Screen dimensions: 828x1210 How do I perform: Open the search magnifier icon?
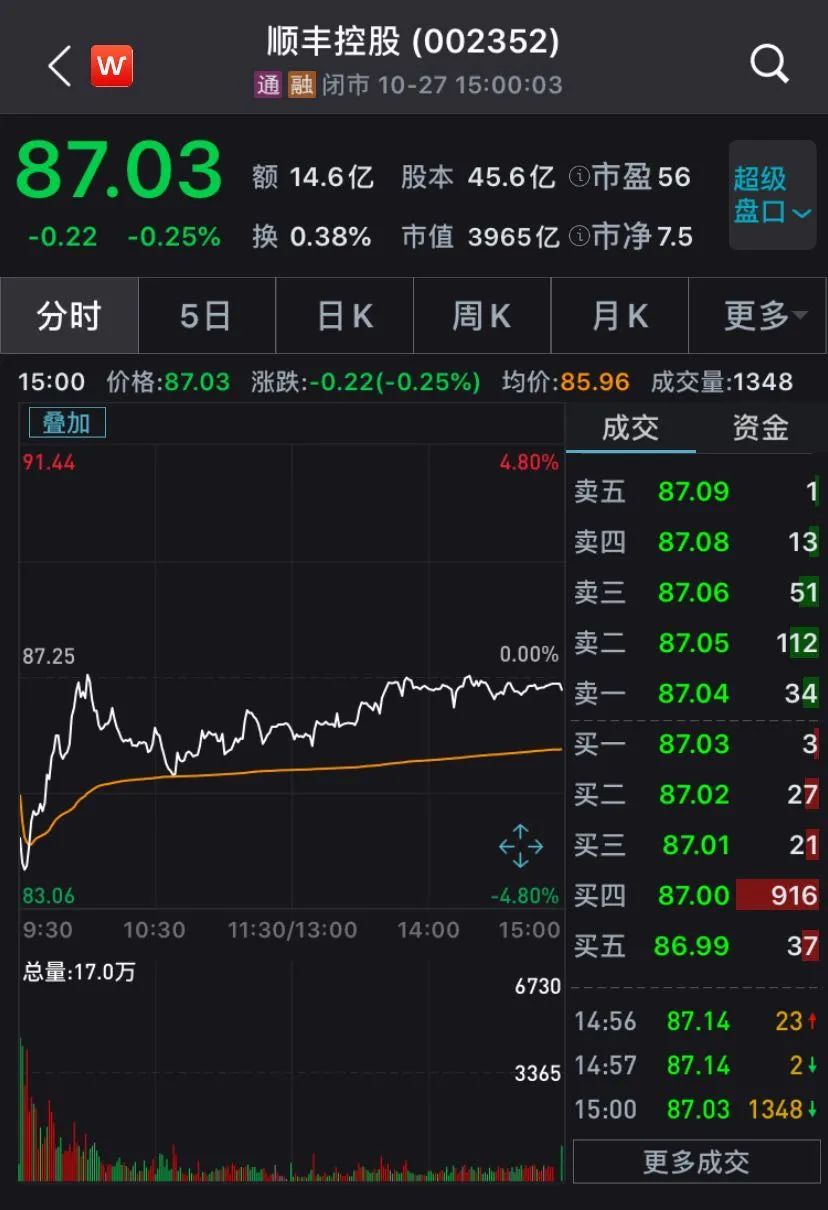769,64
